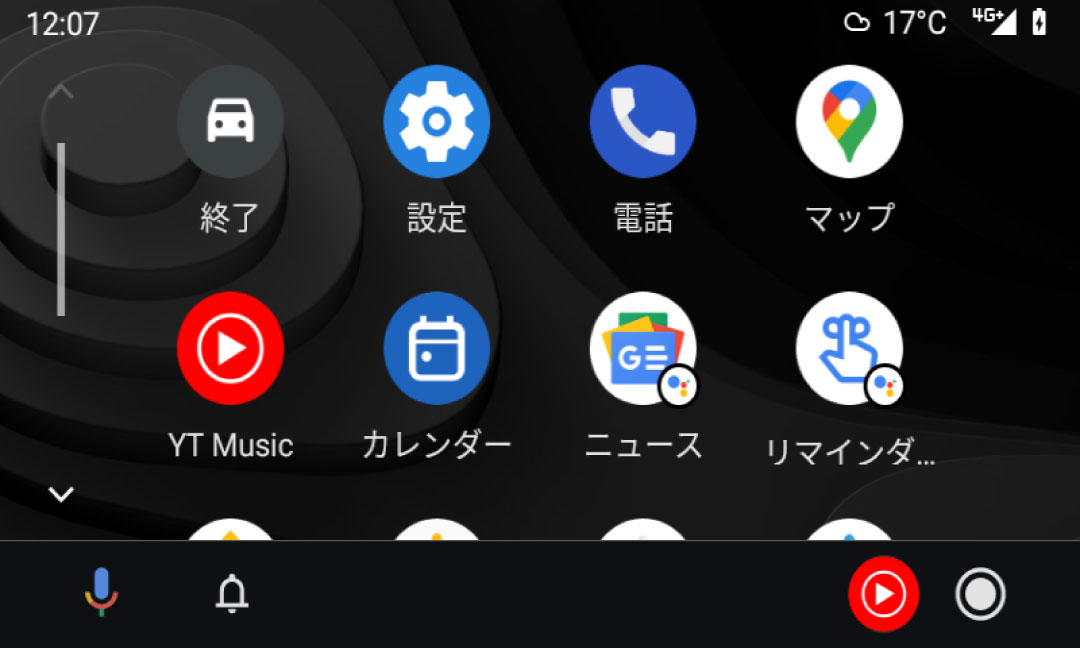The height and width of the screenshot is (648, 1080).
Task: Open YT Music from the bottom bar
Action: [x=882, y=595]
